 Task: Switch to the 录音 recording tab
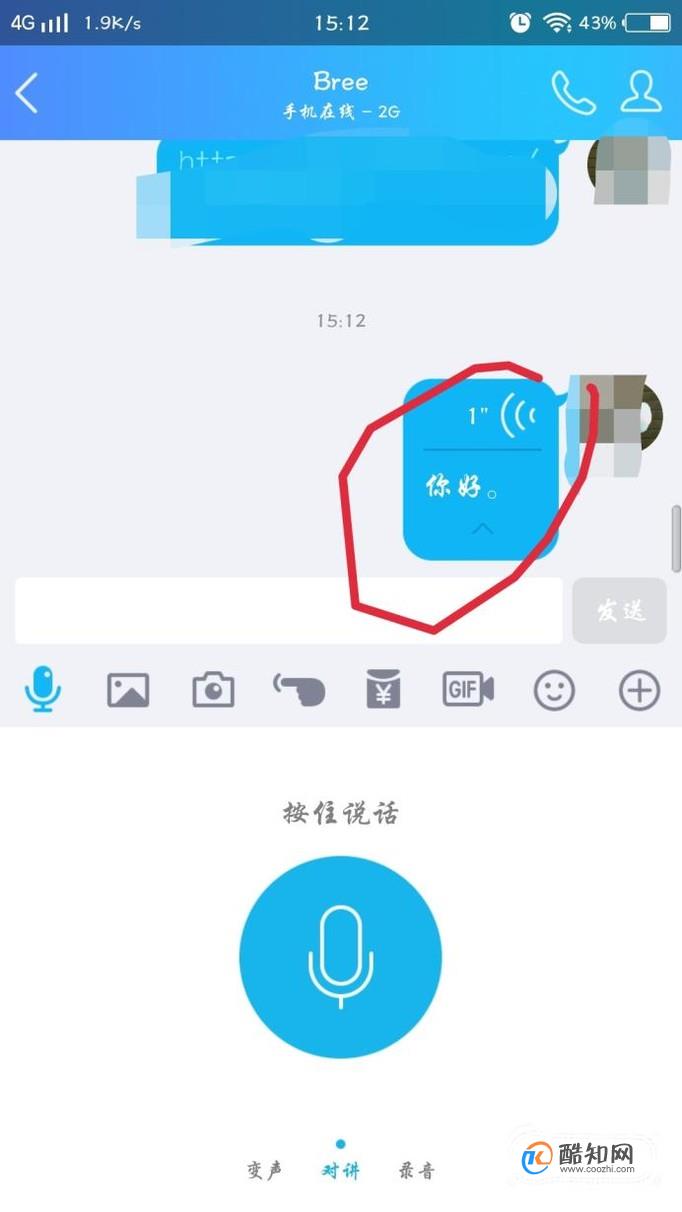point(416,1170)
